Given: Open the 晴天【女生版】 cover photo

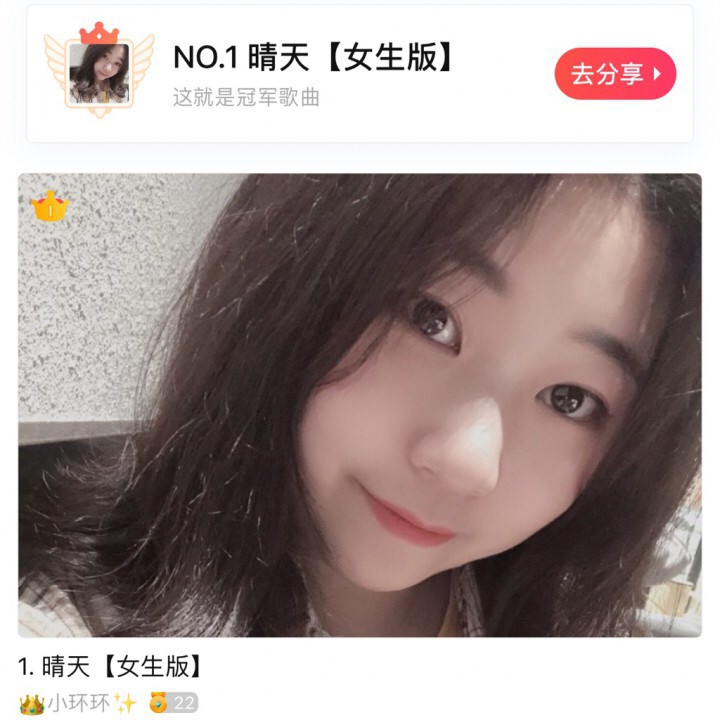Looking at the screenshot, I should 360,405.
